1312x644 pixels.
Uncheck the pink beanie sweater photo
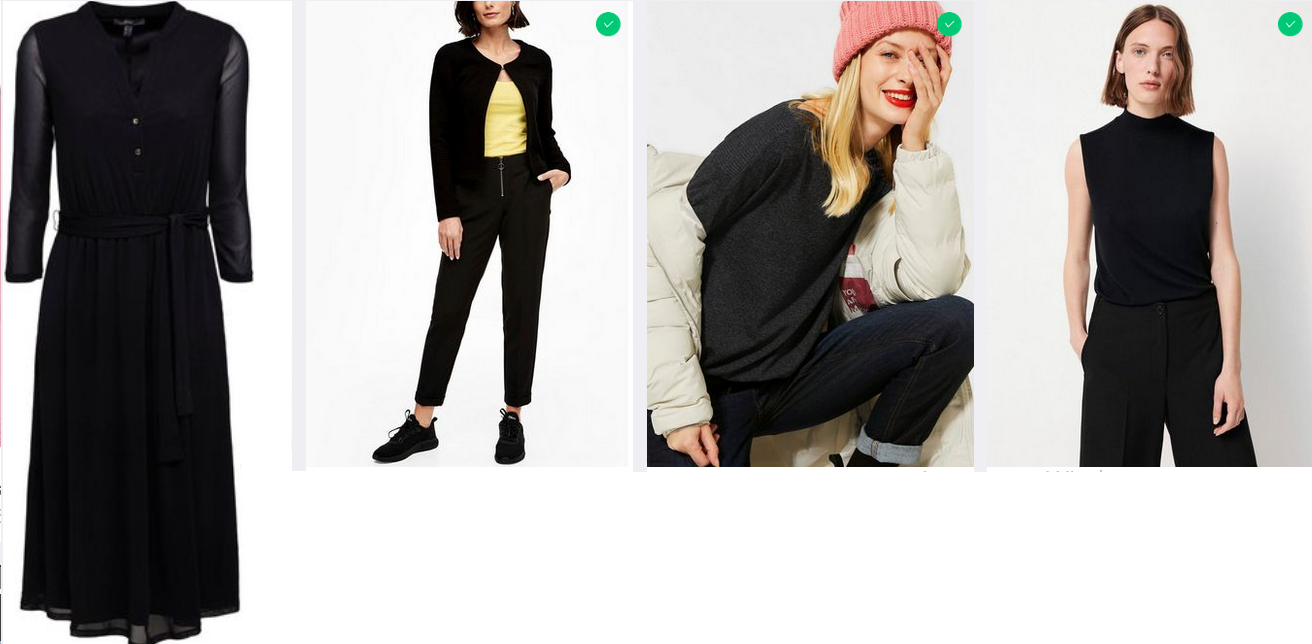tap(949, 24)
